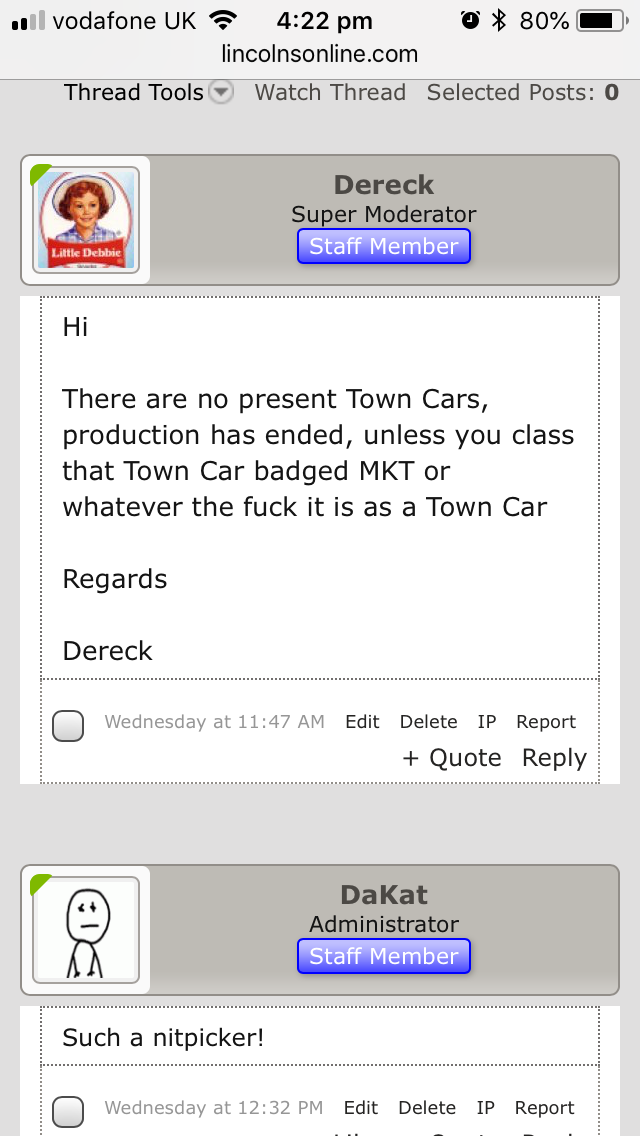This screenshot has height=1136, width=640.
Task: Add Dereck's post to multi-quote
Action: (x=452, y=758)
